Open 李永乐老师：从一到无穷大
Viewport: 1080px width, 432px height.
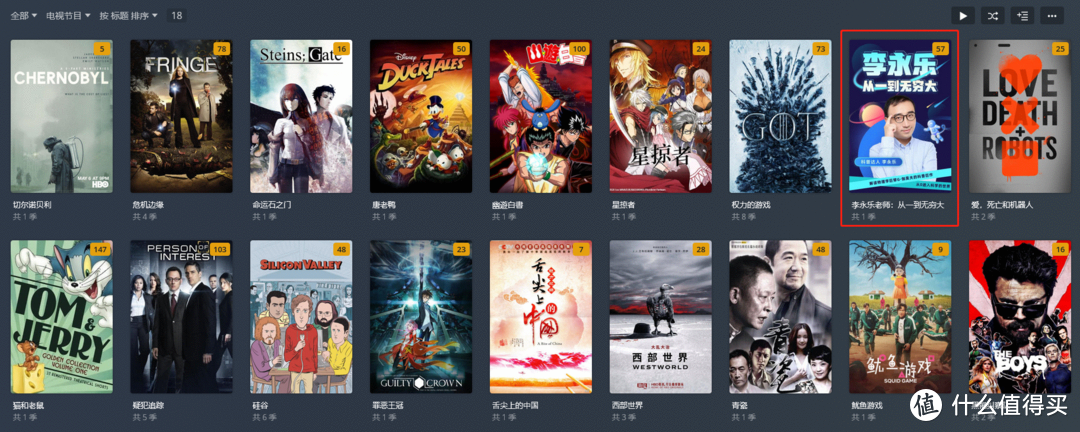click(900, 116)
